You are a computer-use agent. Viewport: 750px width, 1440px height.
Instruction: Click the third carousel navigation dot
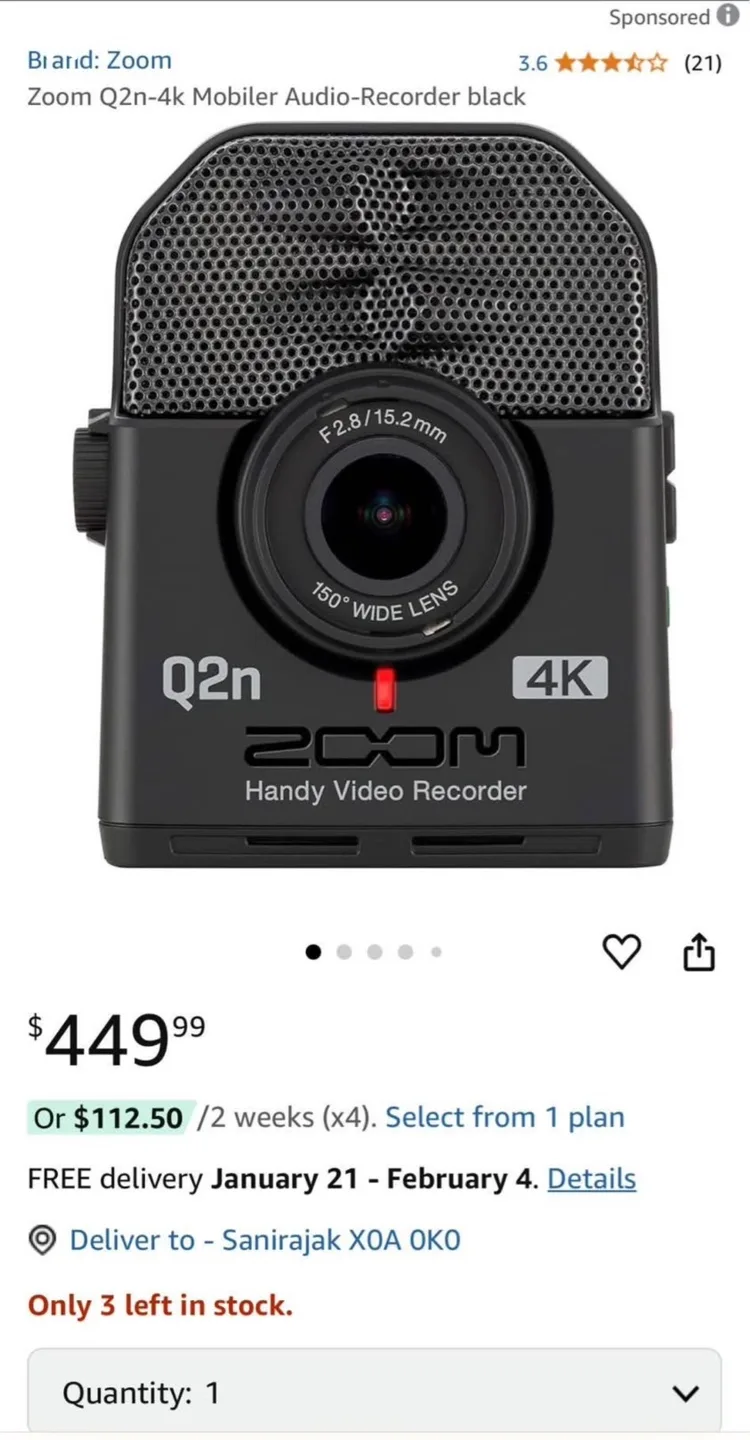pyautogui.click(x=374, y=952)
